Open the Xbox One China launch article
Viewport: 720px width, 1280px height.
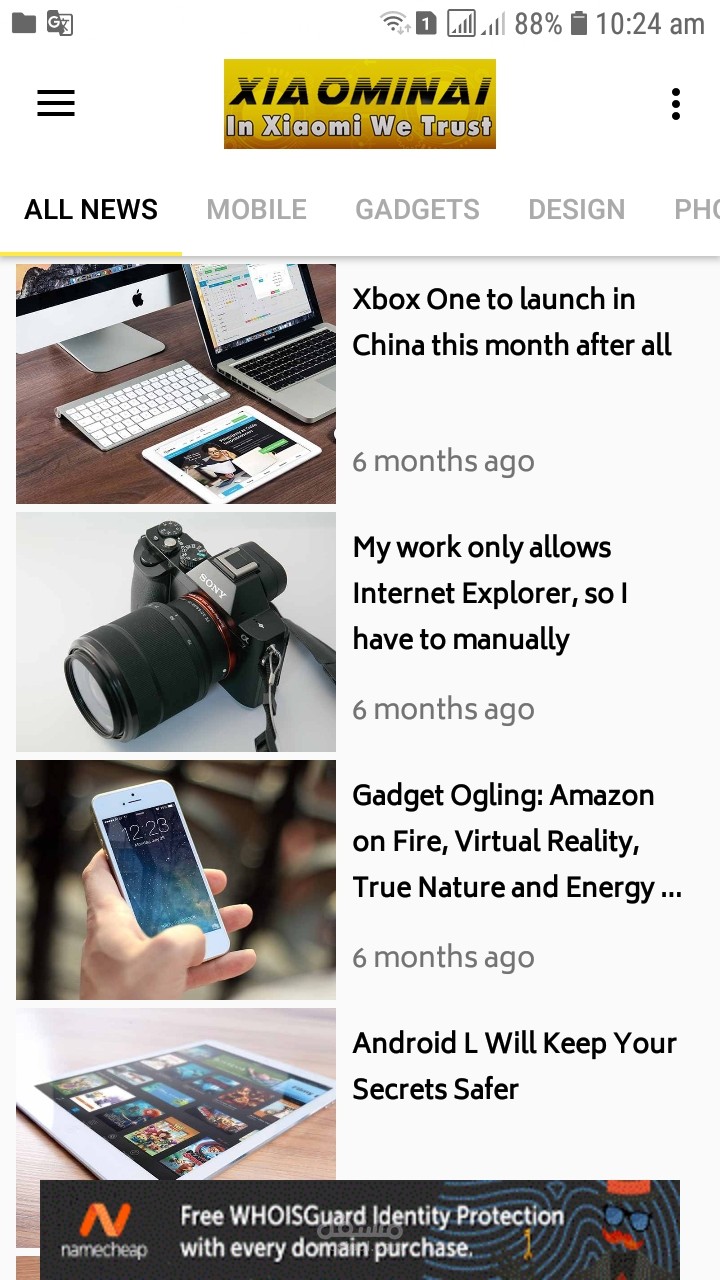(x=511, y=322)
